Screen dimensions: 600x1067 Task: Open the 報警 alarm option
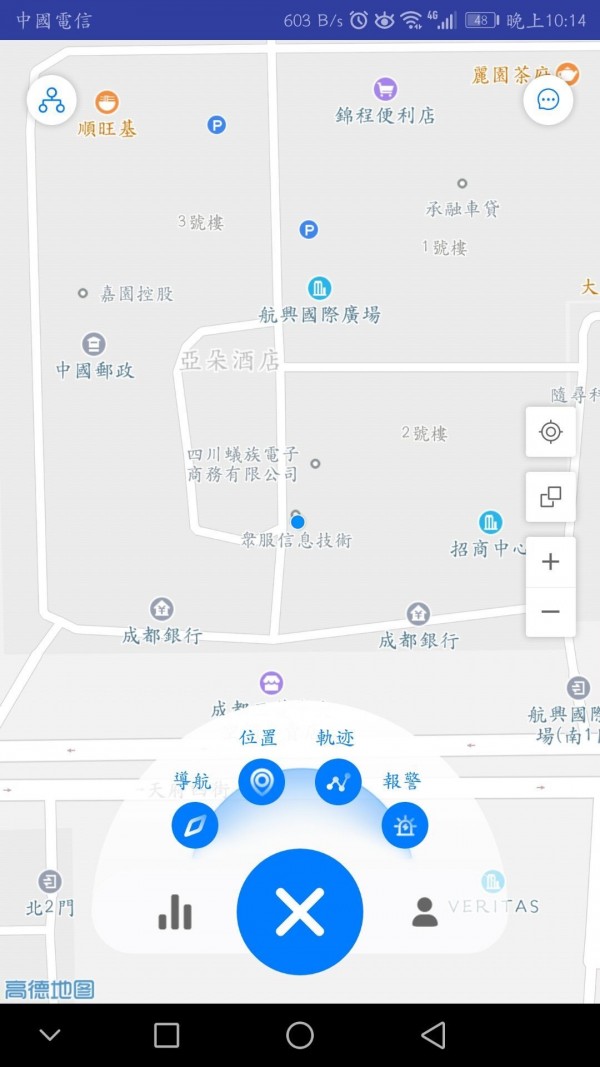pos(405,826)
